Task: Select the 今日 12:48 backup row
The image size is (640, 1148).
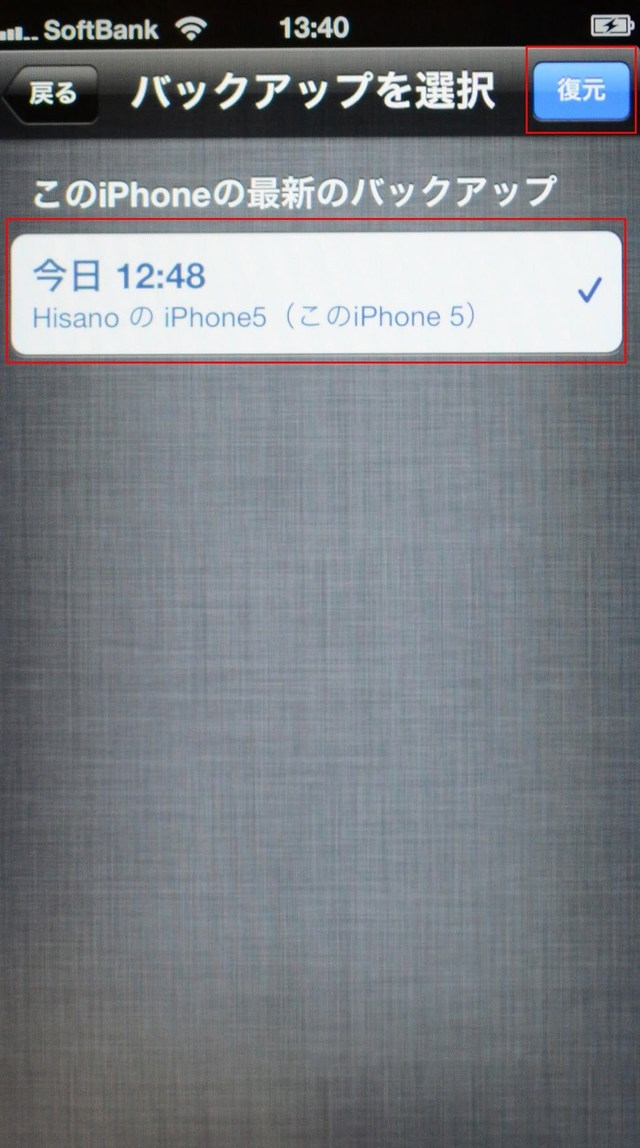Action: pyautogui.click(x=315, y=293)
